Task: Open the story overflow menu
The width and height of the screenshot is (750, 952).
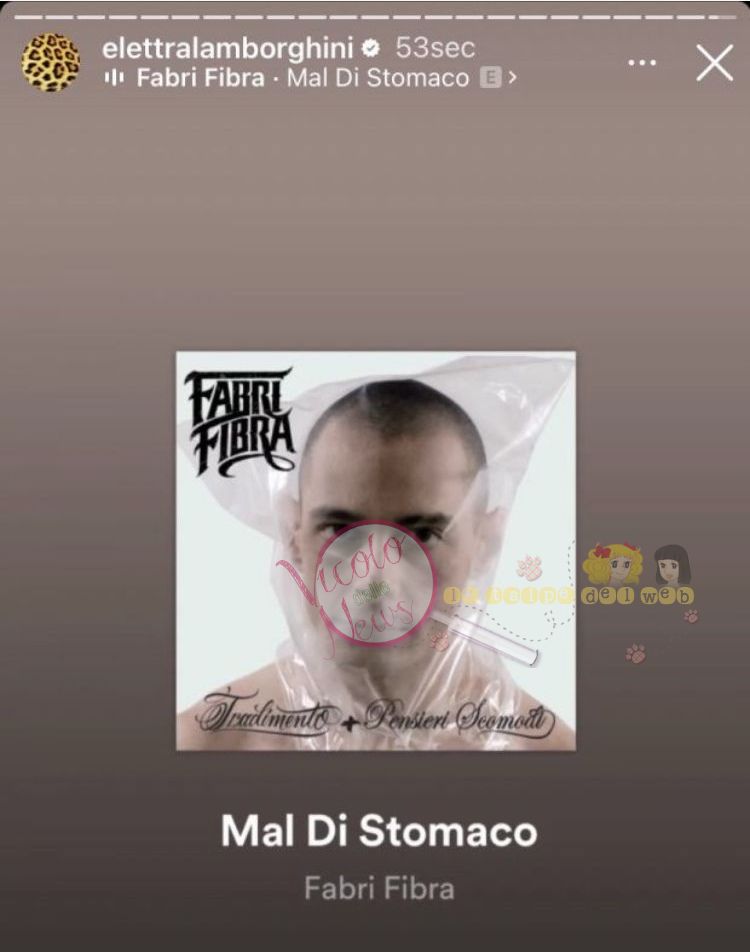Action: [642, 63]
